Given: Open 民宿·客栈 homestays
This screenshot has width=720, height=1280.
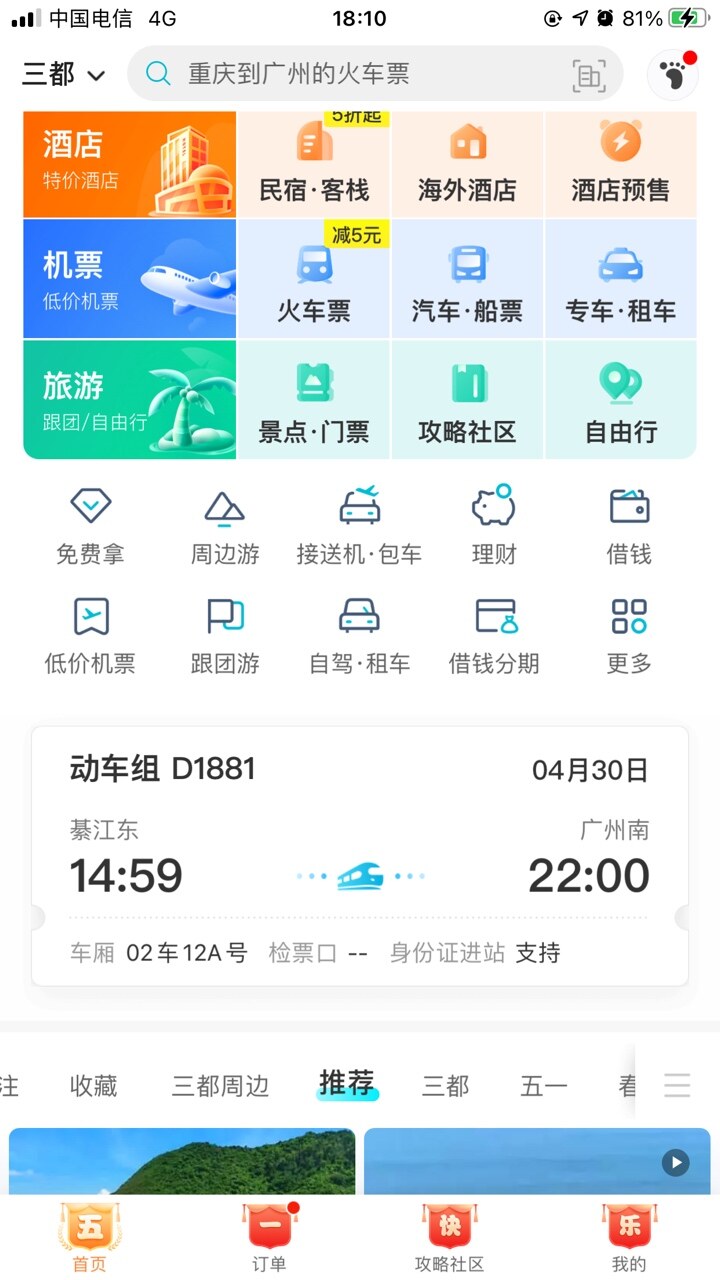Looking at the screenshot, I should (x=314, y=164).
